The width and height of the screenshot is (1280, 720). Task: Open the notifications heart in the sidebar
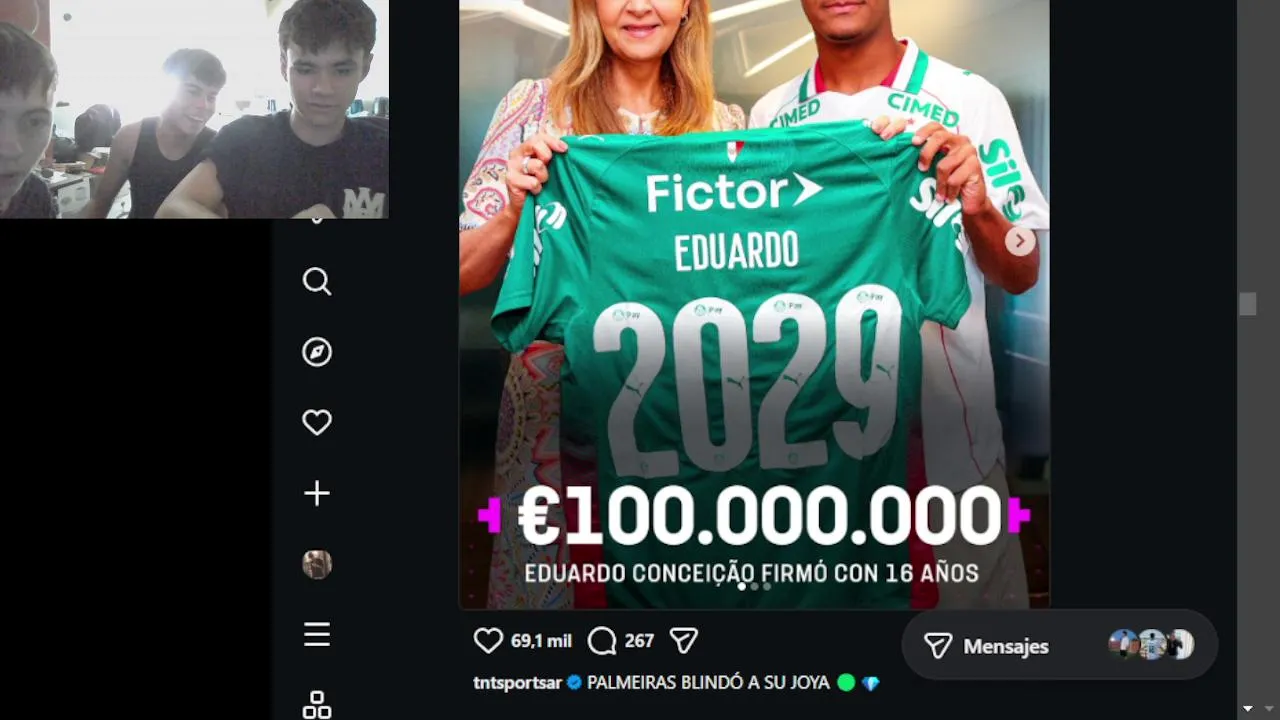click(x=317, y=423)
